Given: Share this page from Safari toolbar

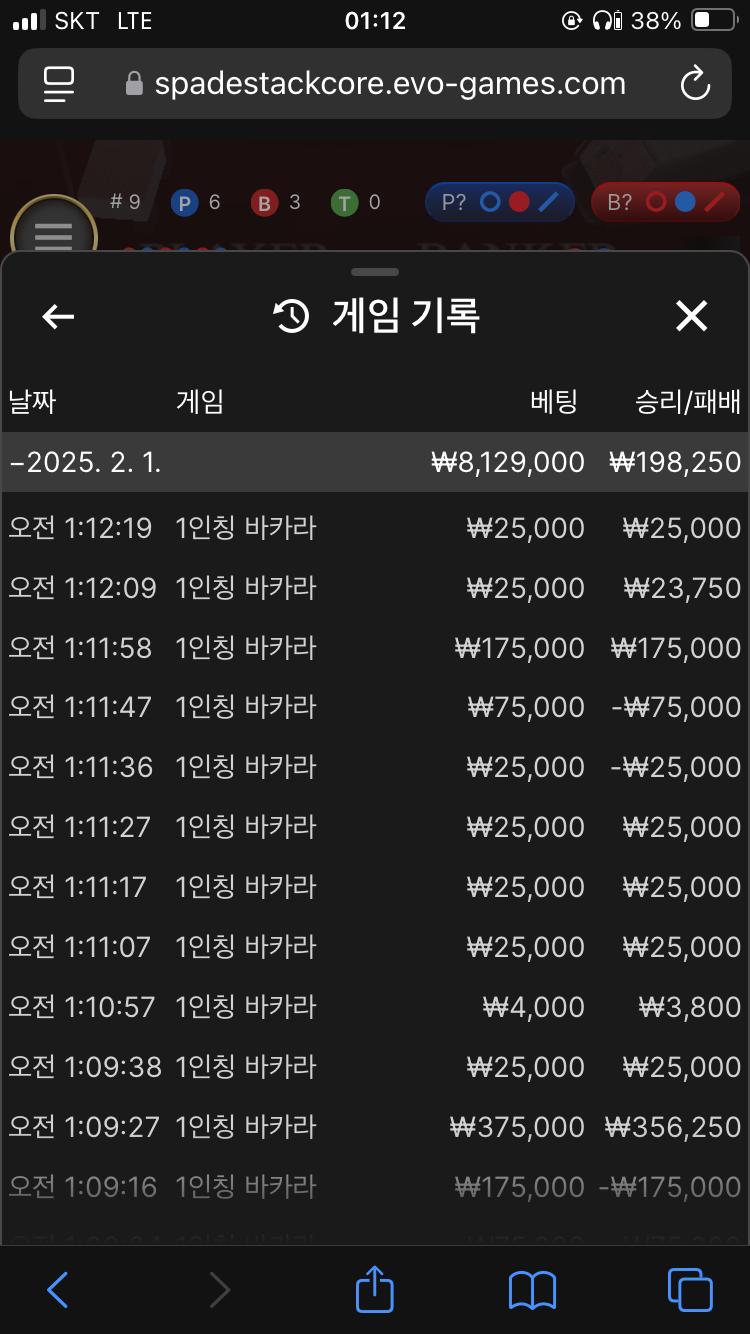Looking at the screenshot, I should [375, 1288].
